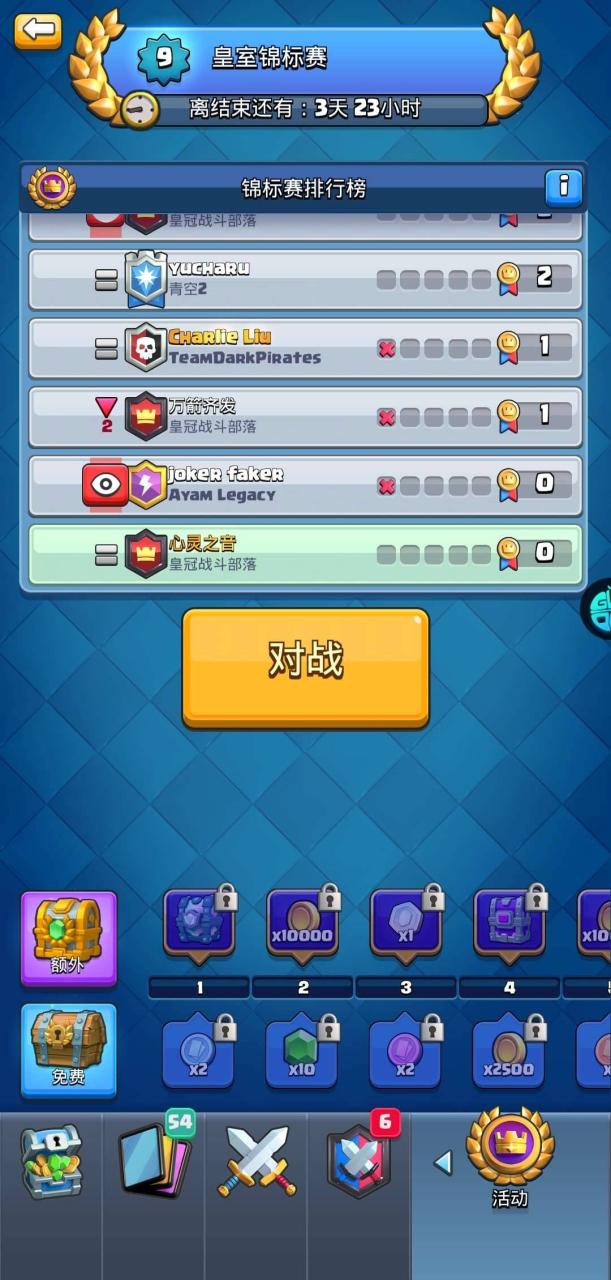Open YUCHARU's leaderboard entry
Viewport: 611px width, 1280px height.
pyautogui.click(x=305, y=279)
